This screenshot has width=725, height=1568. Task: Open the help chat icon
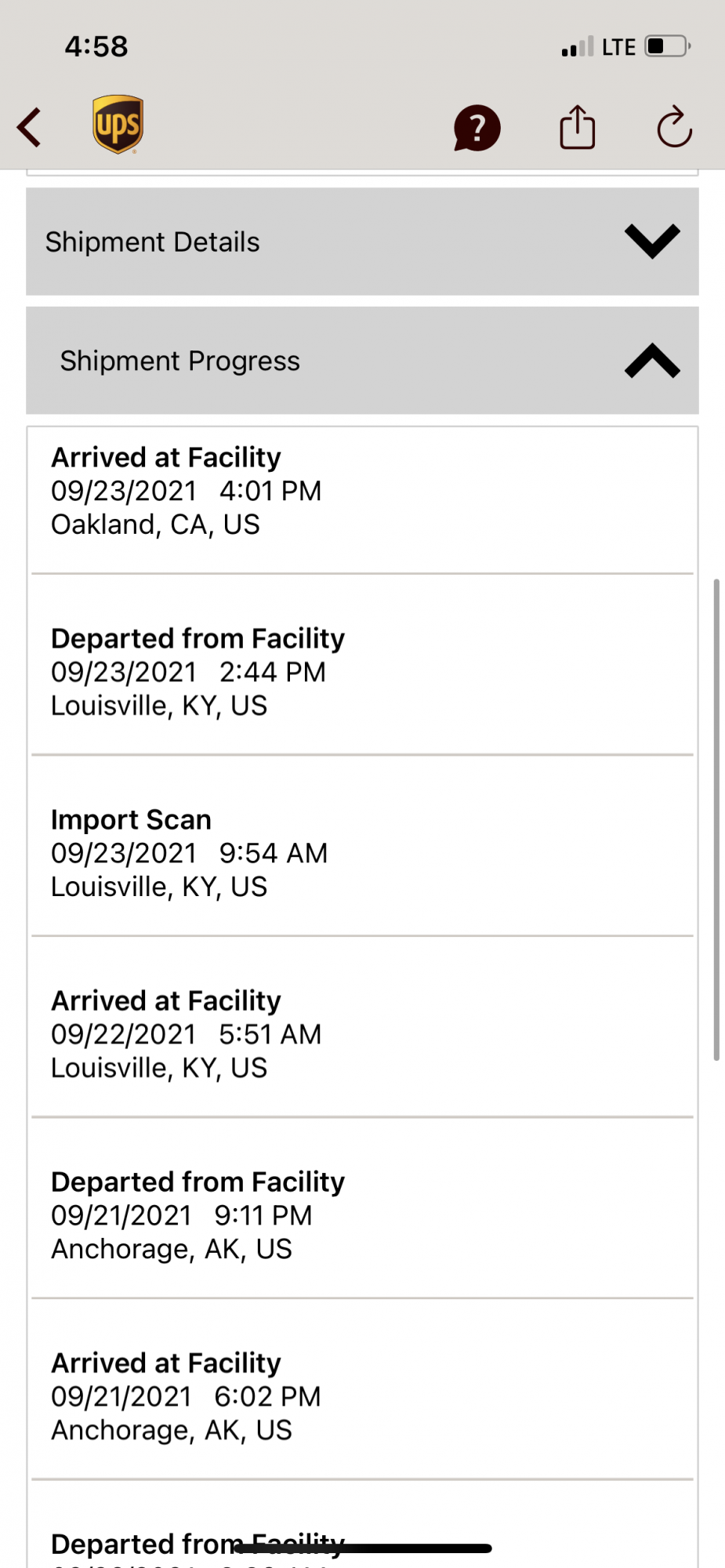pyautogui.click(x=477, y=128)
